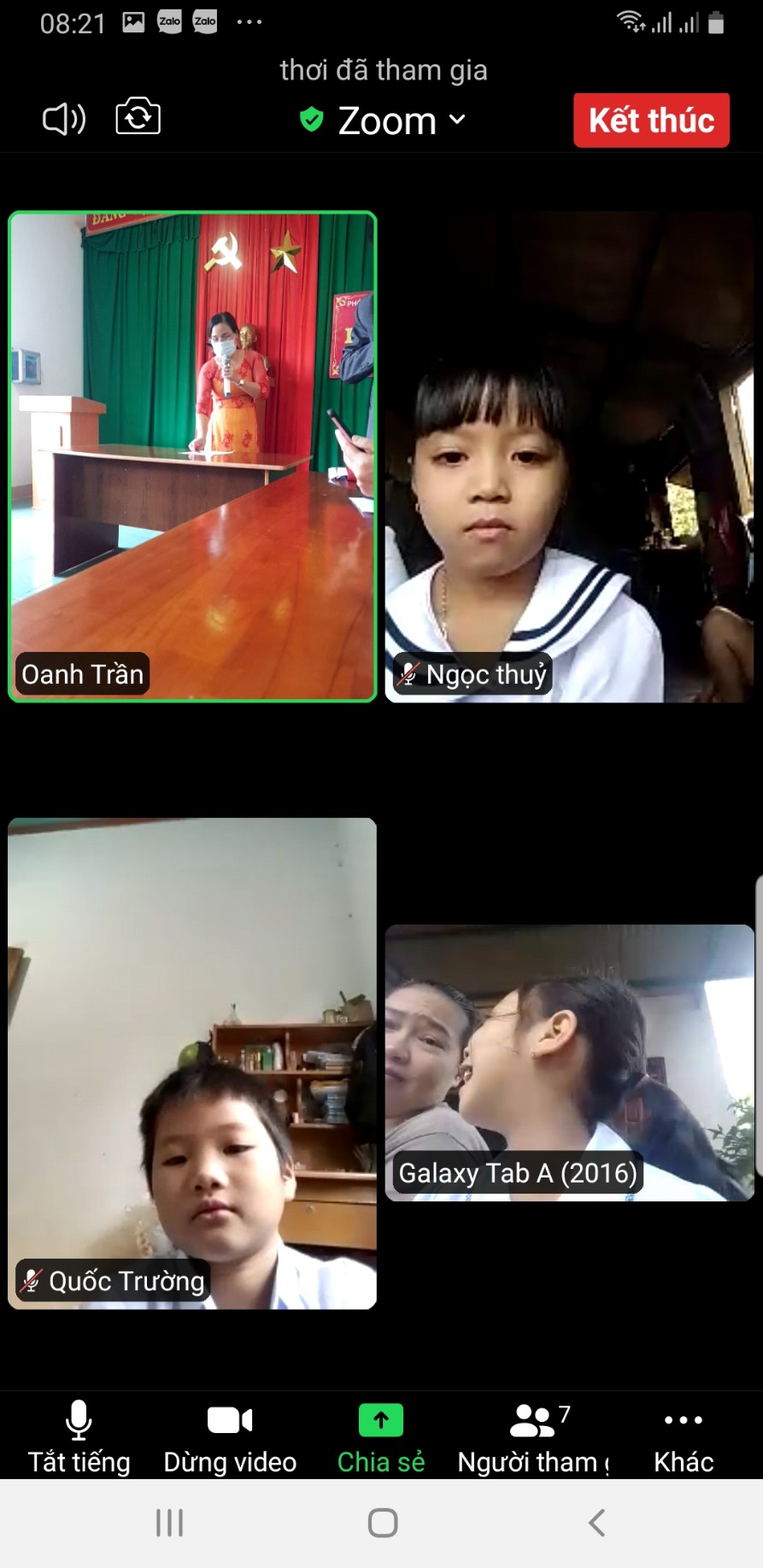Select Galaxy Tab A (2016) video tile
Image resolution: width=763 pixels, height=1568 pixels.
pyautogui.click(x=569, y=1062)
